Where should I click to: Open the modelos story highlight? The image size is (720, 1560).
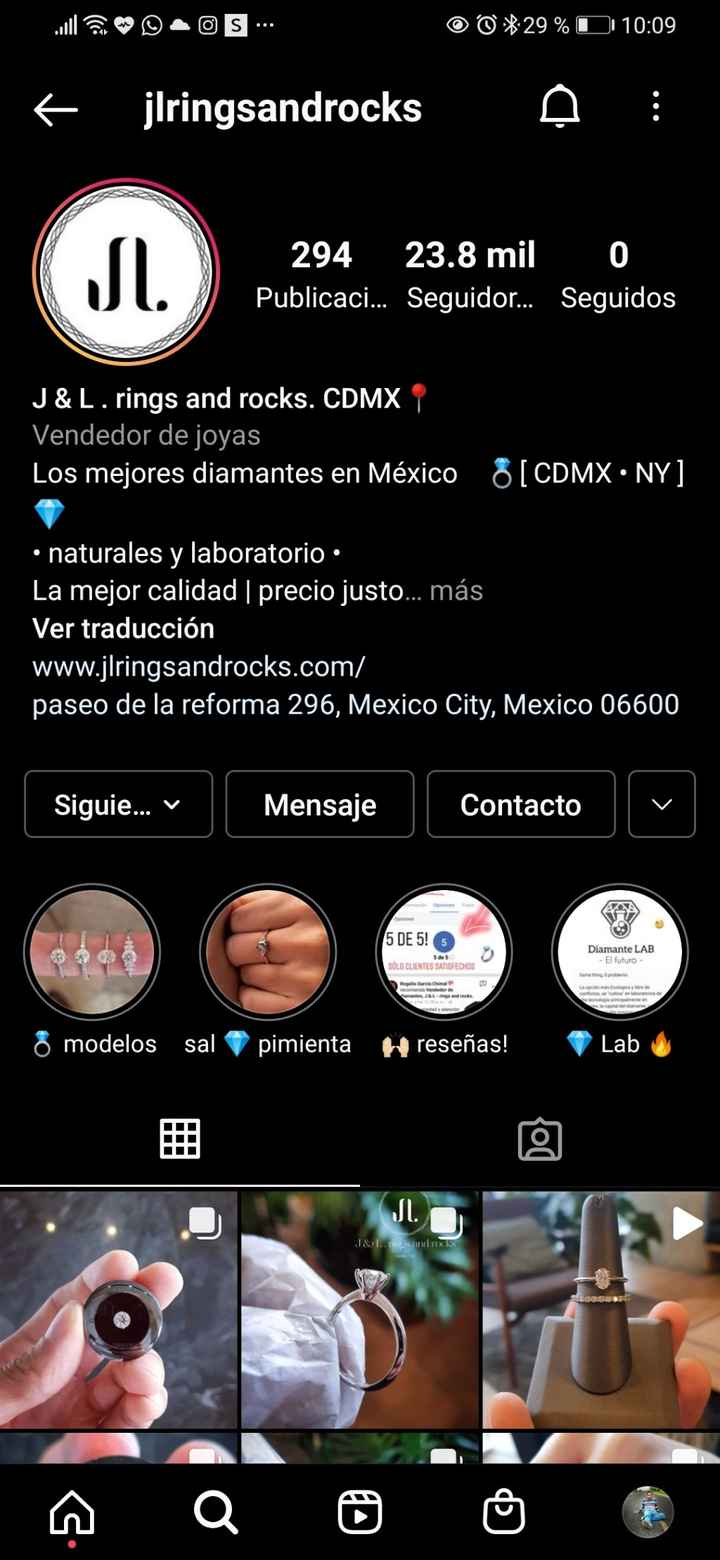click(x=91, y=952)
